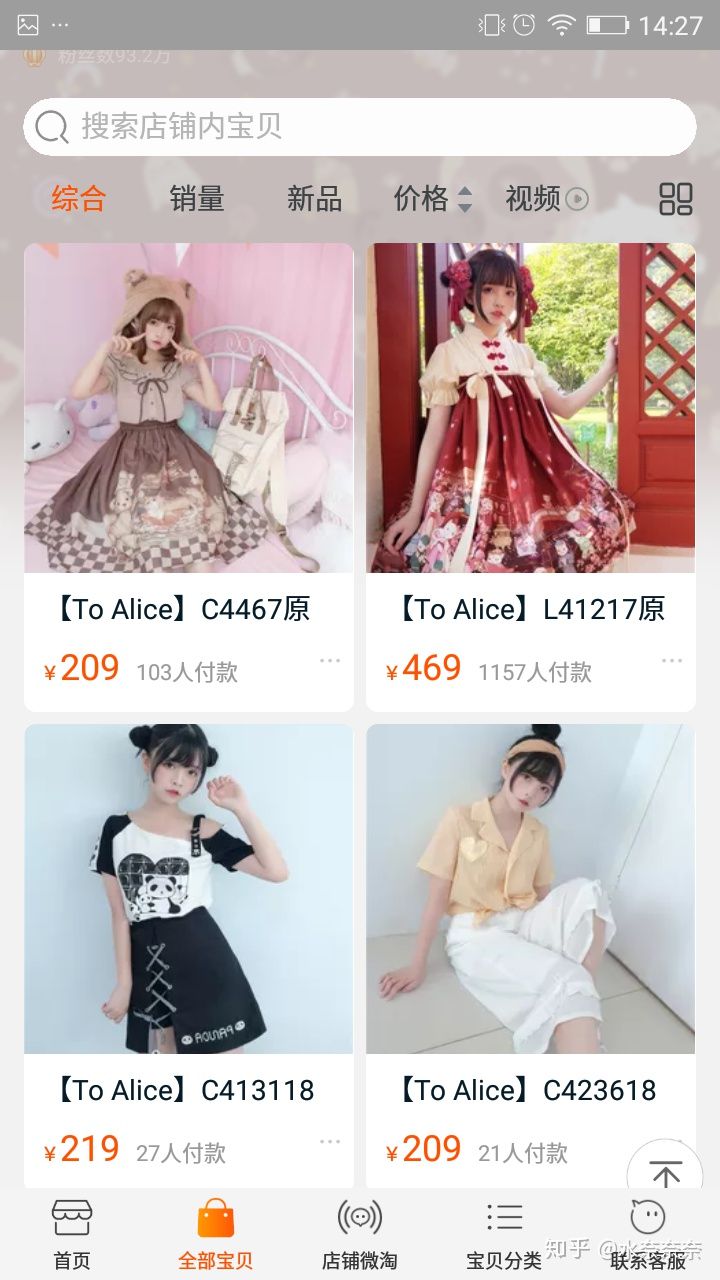720x1280 pixels.
Task: Switch to the 新品 tab
Action: pos(314,199)
